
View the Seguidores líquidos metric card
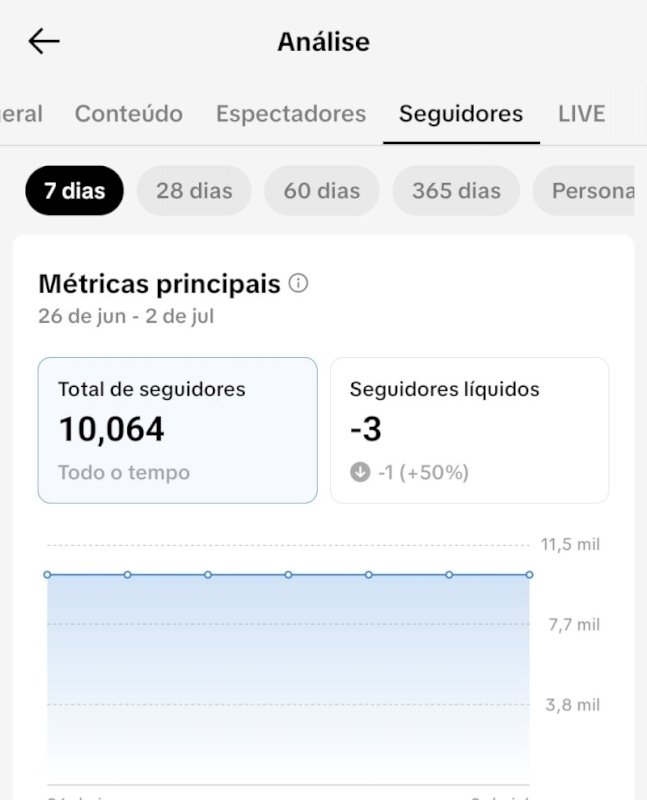coord(469,430)
